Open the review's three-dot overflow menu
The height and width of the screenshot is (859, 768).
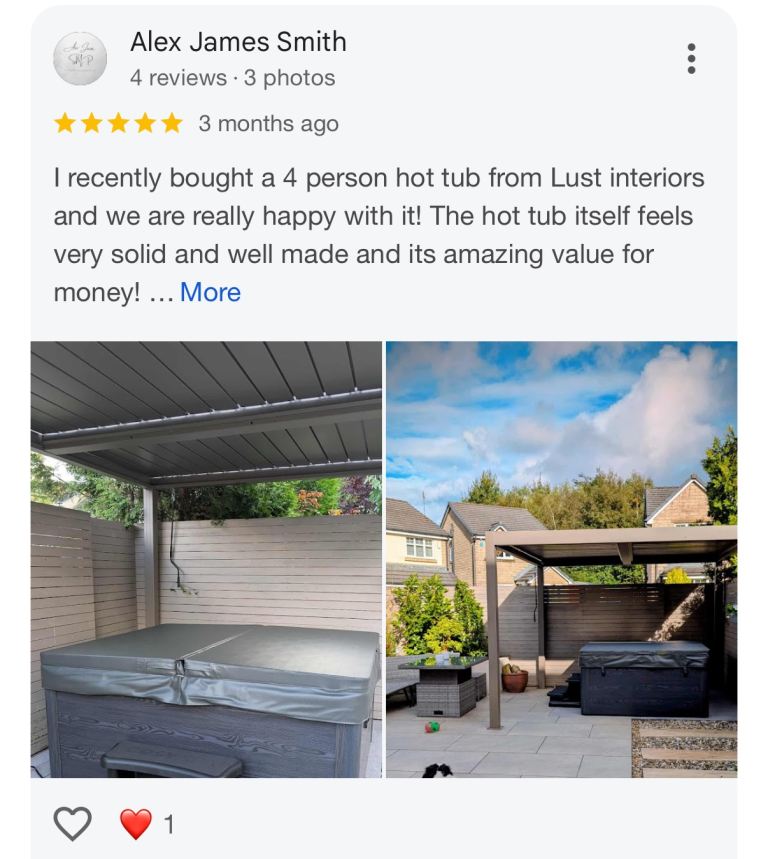click(x=691, y=59)
